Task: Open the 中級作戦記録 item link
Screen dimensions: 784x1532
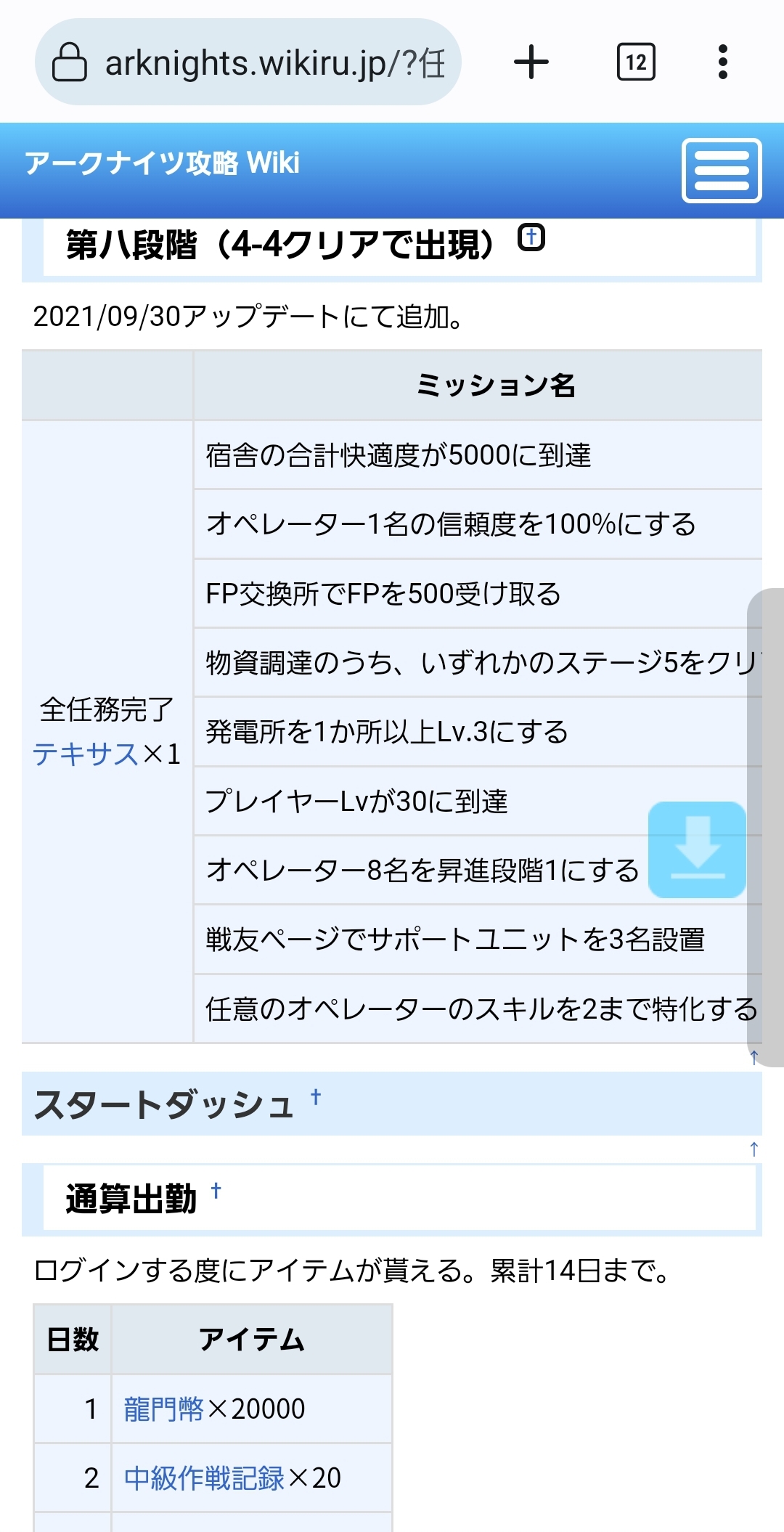Action: (204, 1478)
